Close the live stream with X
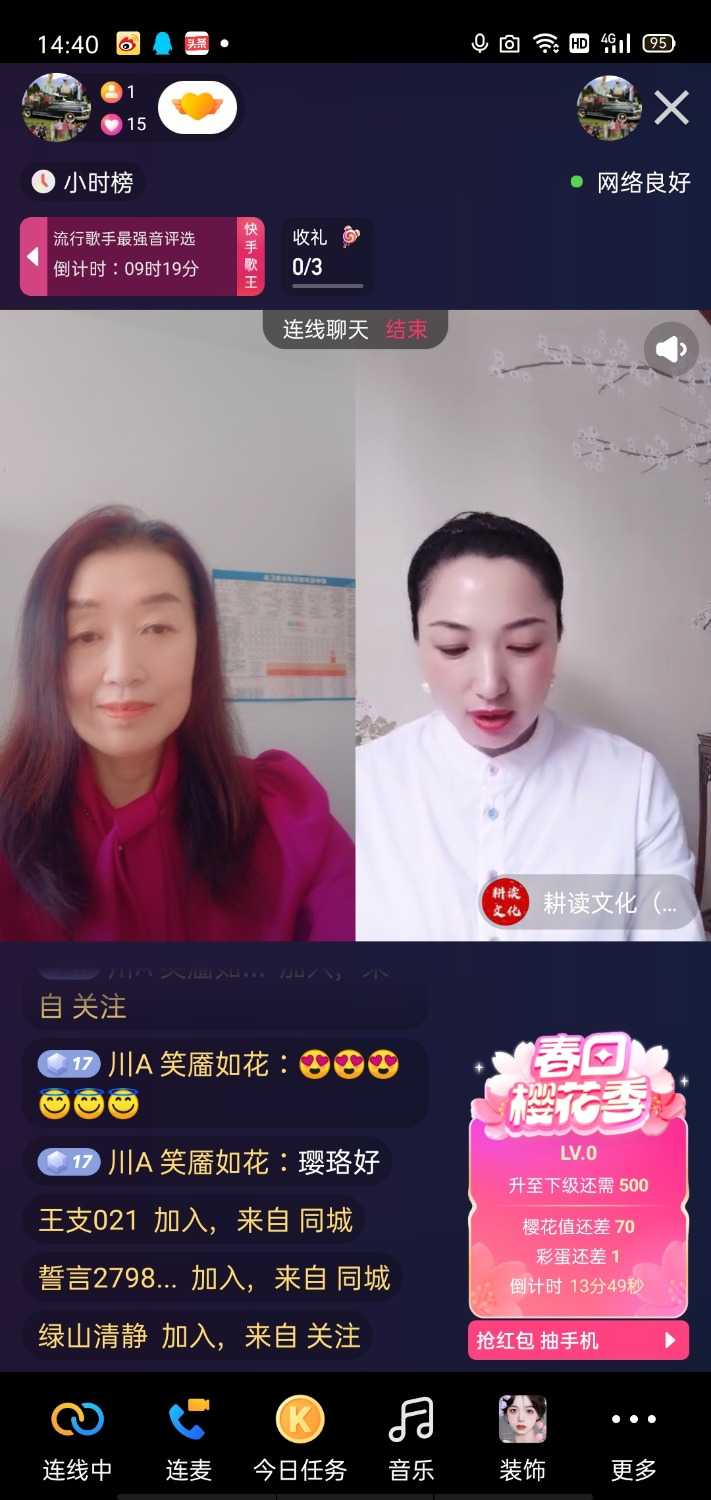Image resolution: width=711 pixels, height=1500 pixels. click(x=671, y=108)
